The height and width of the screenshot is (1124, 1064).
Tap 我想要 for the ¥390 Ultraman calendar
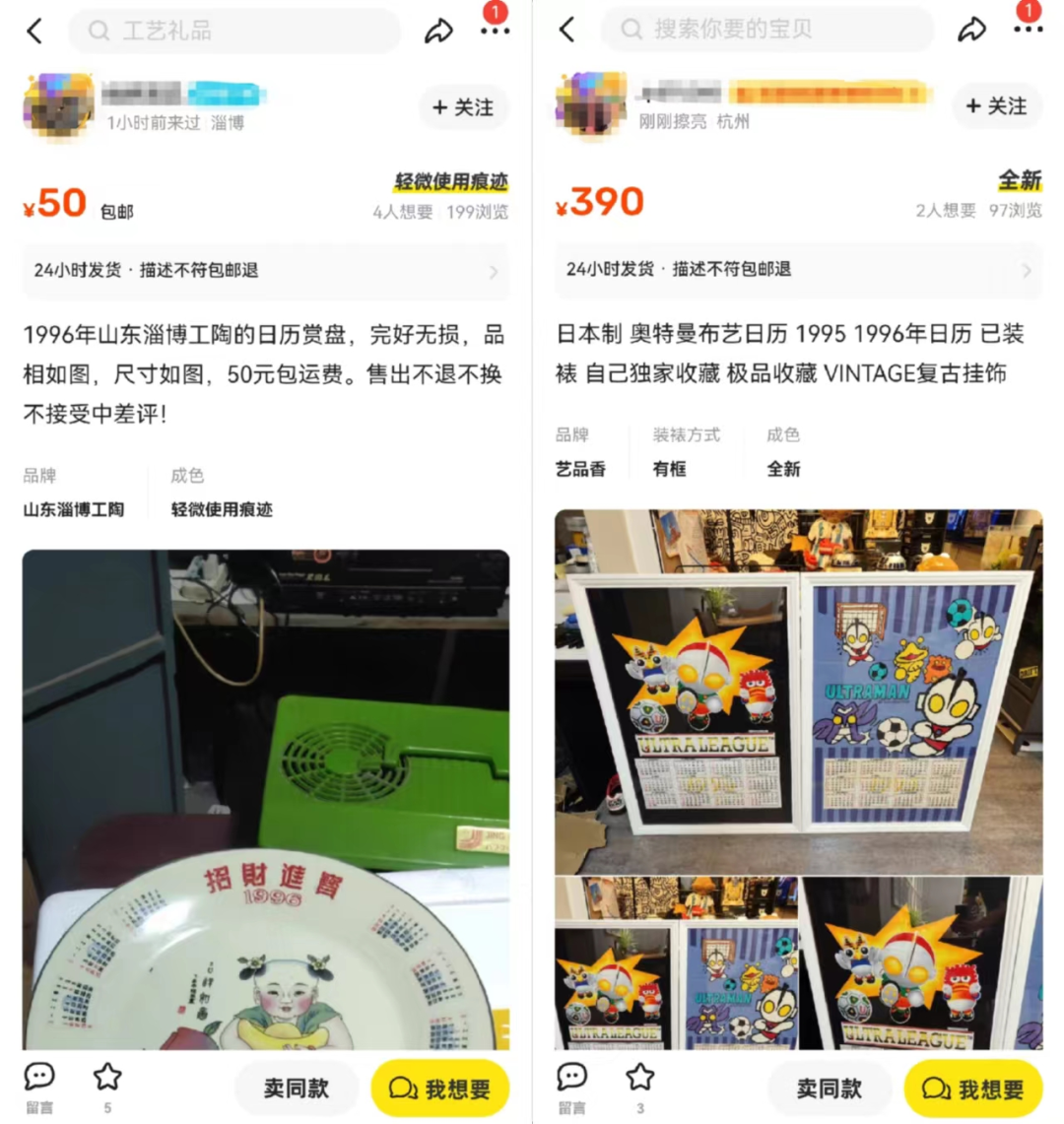pos(972,1089)
